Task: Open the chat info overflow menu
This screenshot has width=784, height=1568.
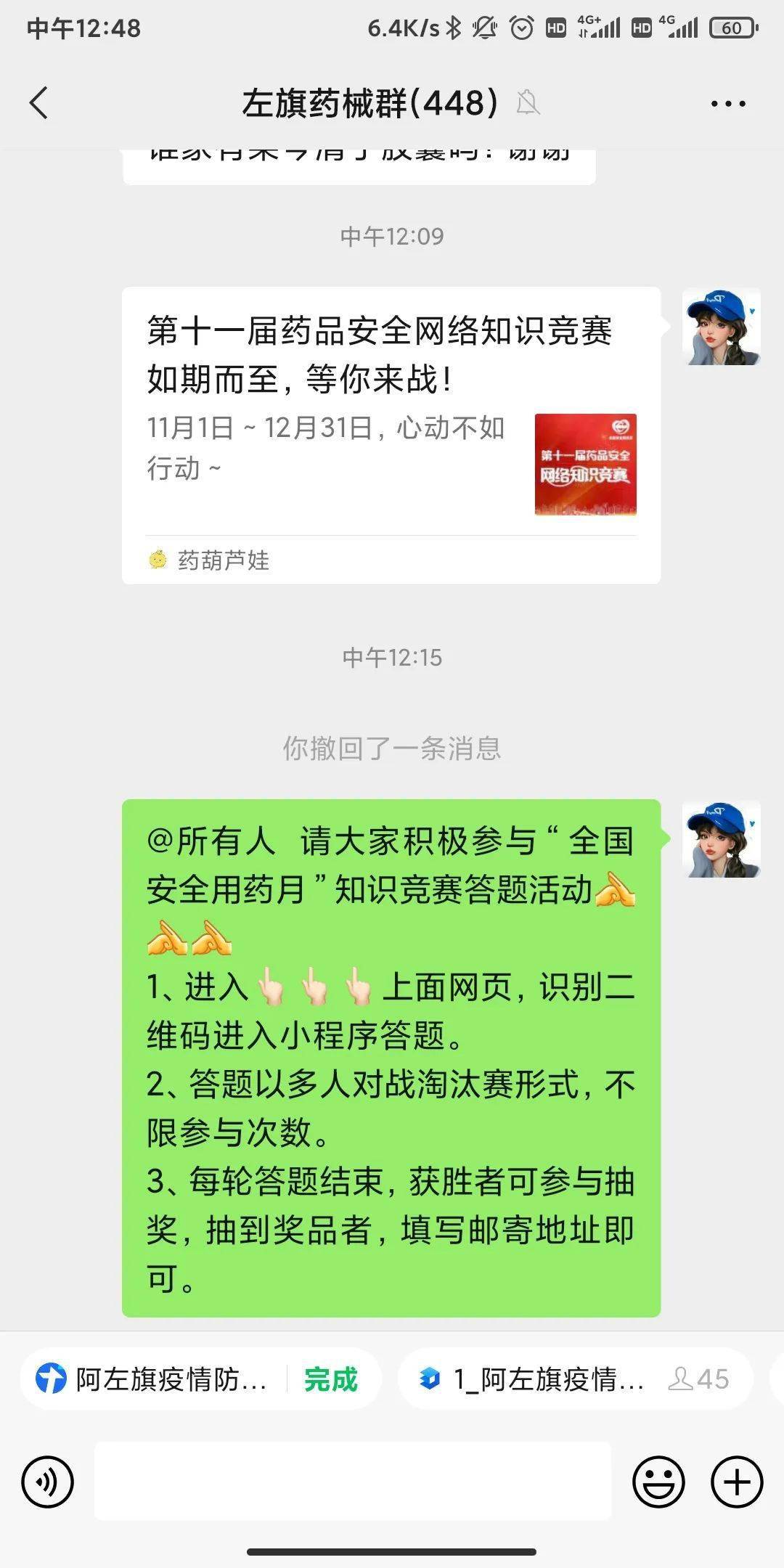Action: [727, 104]
